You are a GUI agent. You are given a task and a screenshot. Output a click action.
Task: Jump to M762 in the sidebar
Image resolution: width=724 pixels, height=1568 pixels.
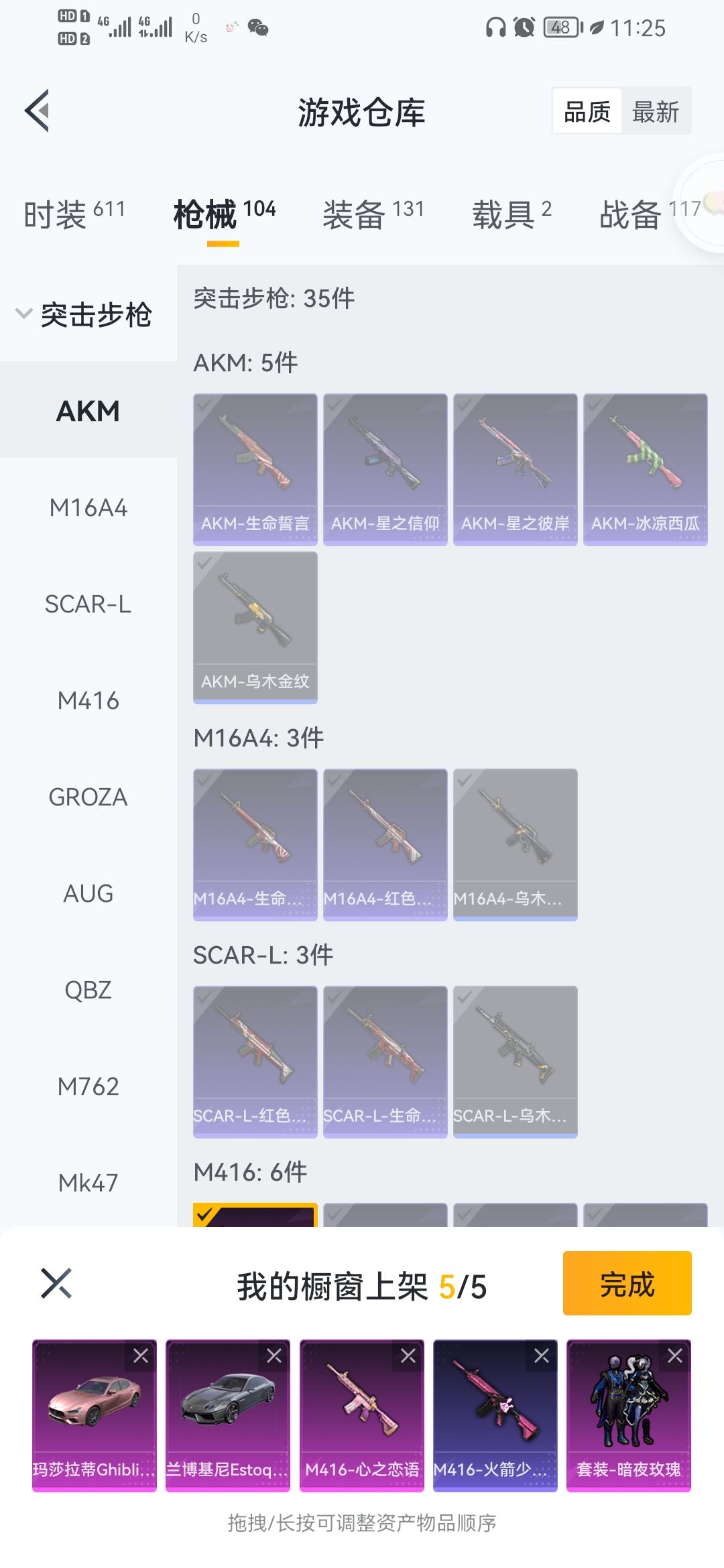point(88,1086)
